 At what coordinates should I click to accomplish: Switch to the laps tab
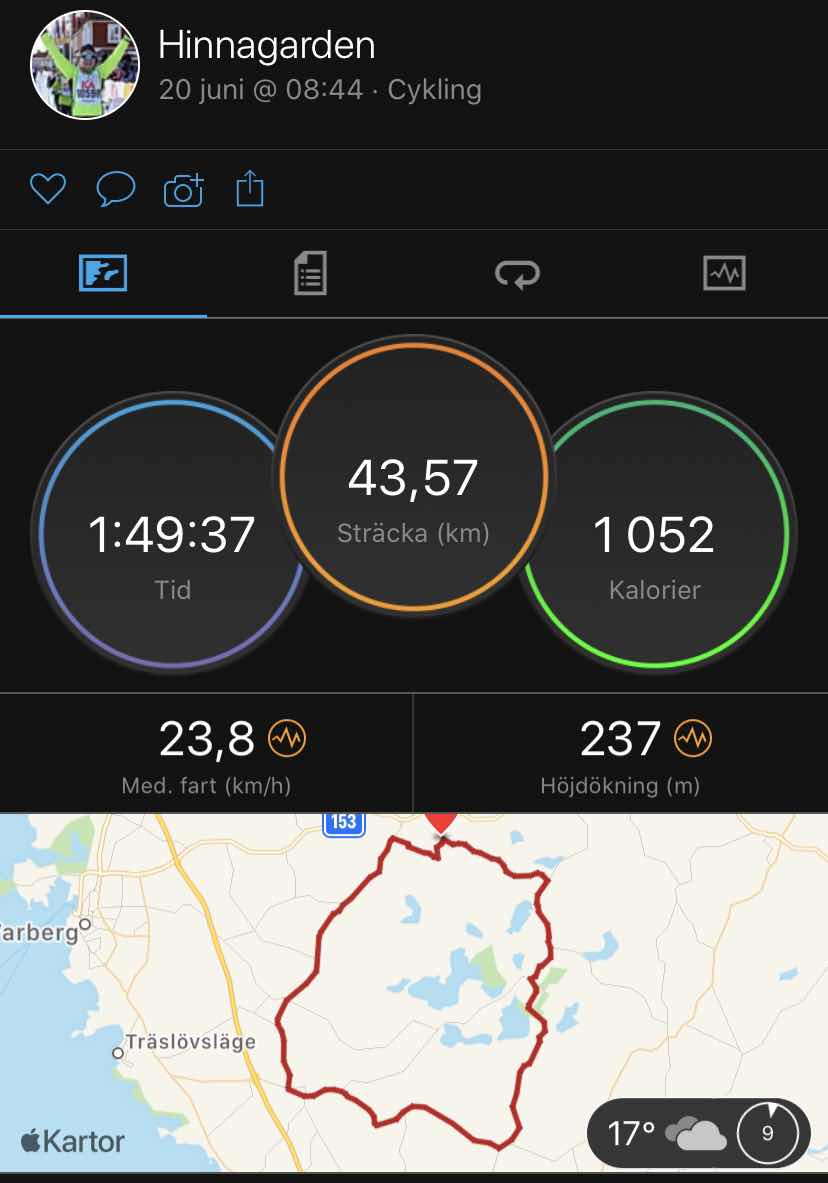pyautogui.click(x=517, y=273)
